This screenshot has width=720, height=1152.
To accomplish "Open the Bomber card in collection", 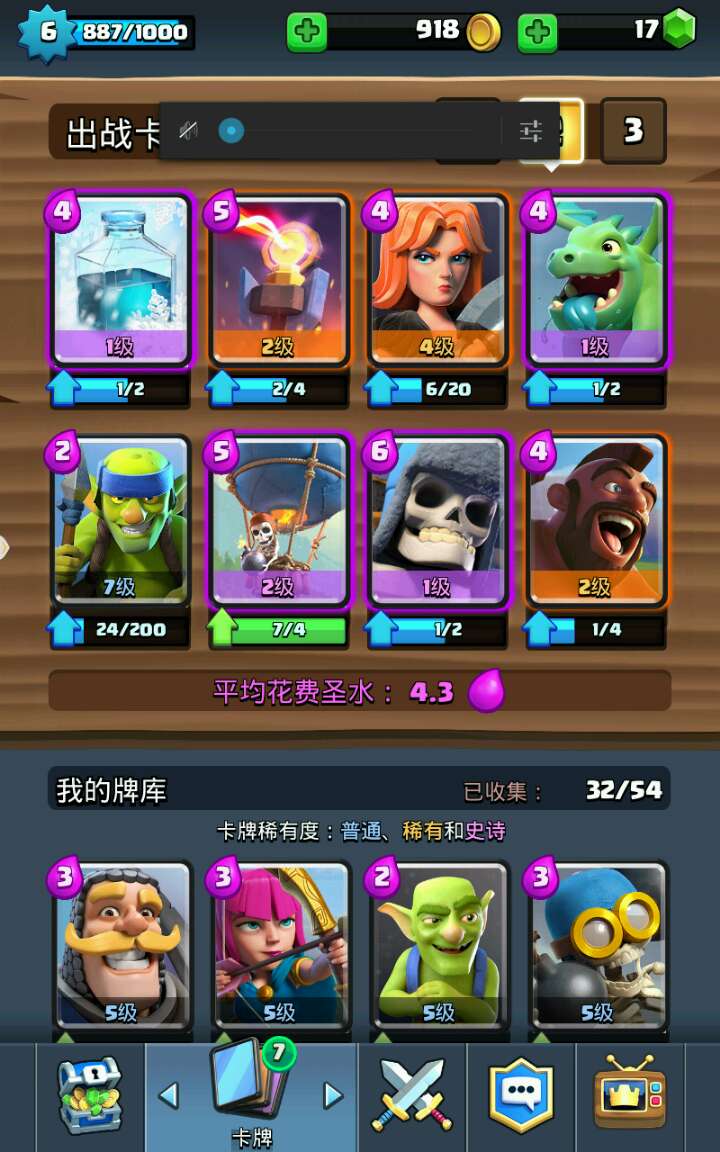I will pos(596,945).
